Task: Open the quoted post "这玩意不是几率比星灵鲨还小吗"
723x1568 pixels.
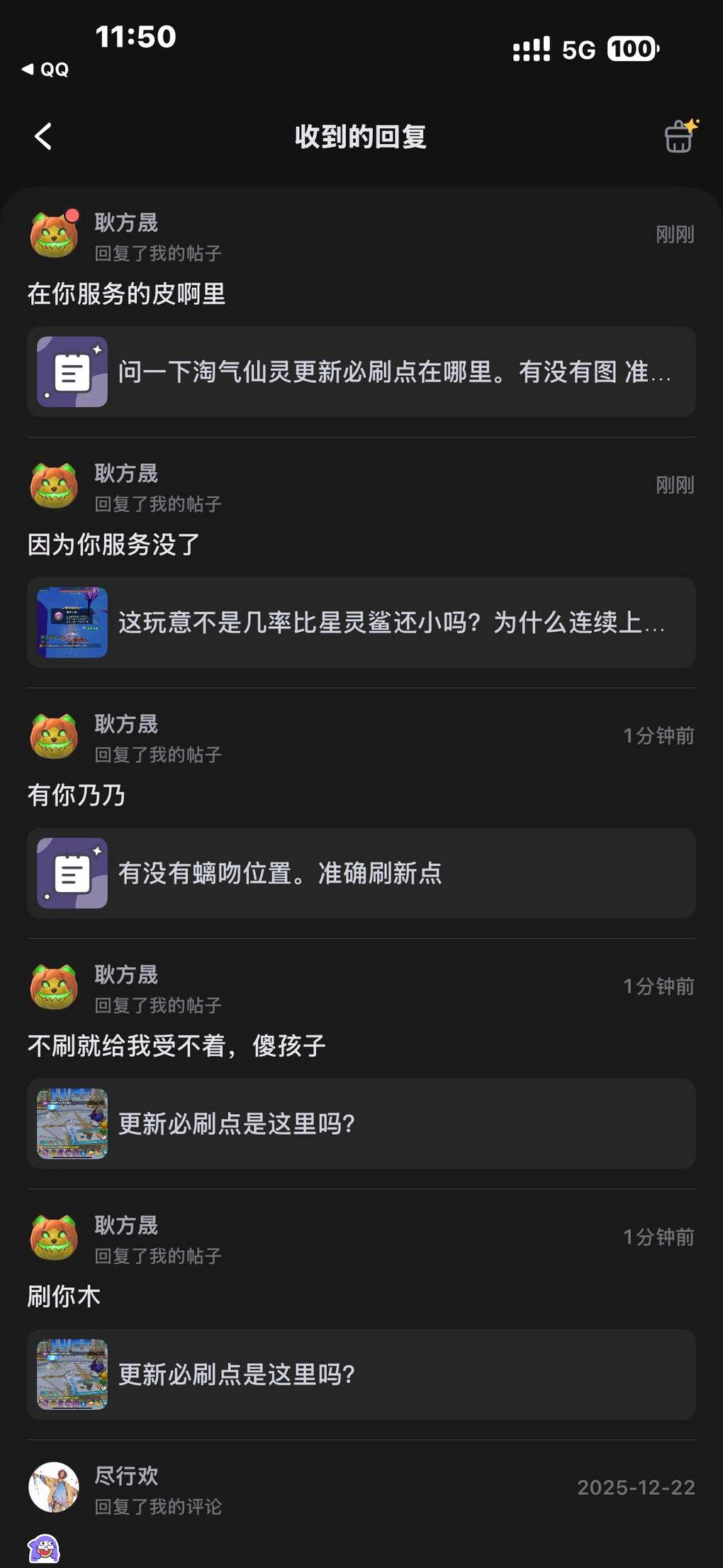Action: [361, 622]
